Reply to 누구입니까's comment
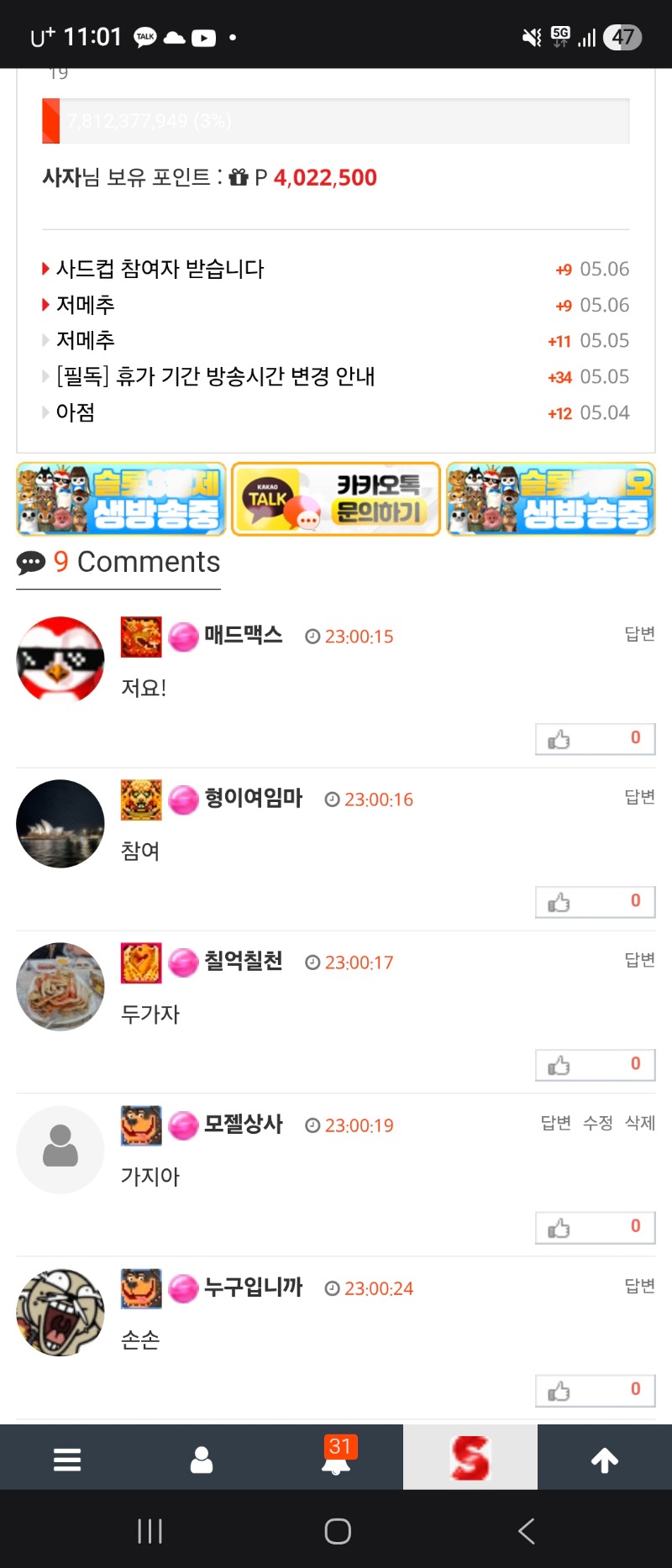672x1568 pixels. [639, 1285]
